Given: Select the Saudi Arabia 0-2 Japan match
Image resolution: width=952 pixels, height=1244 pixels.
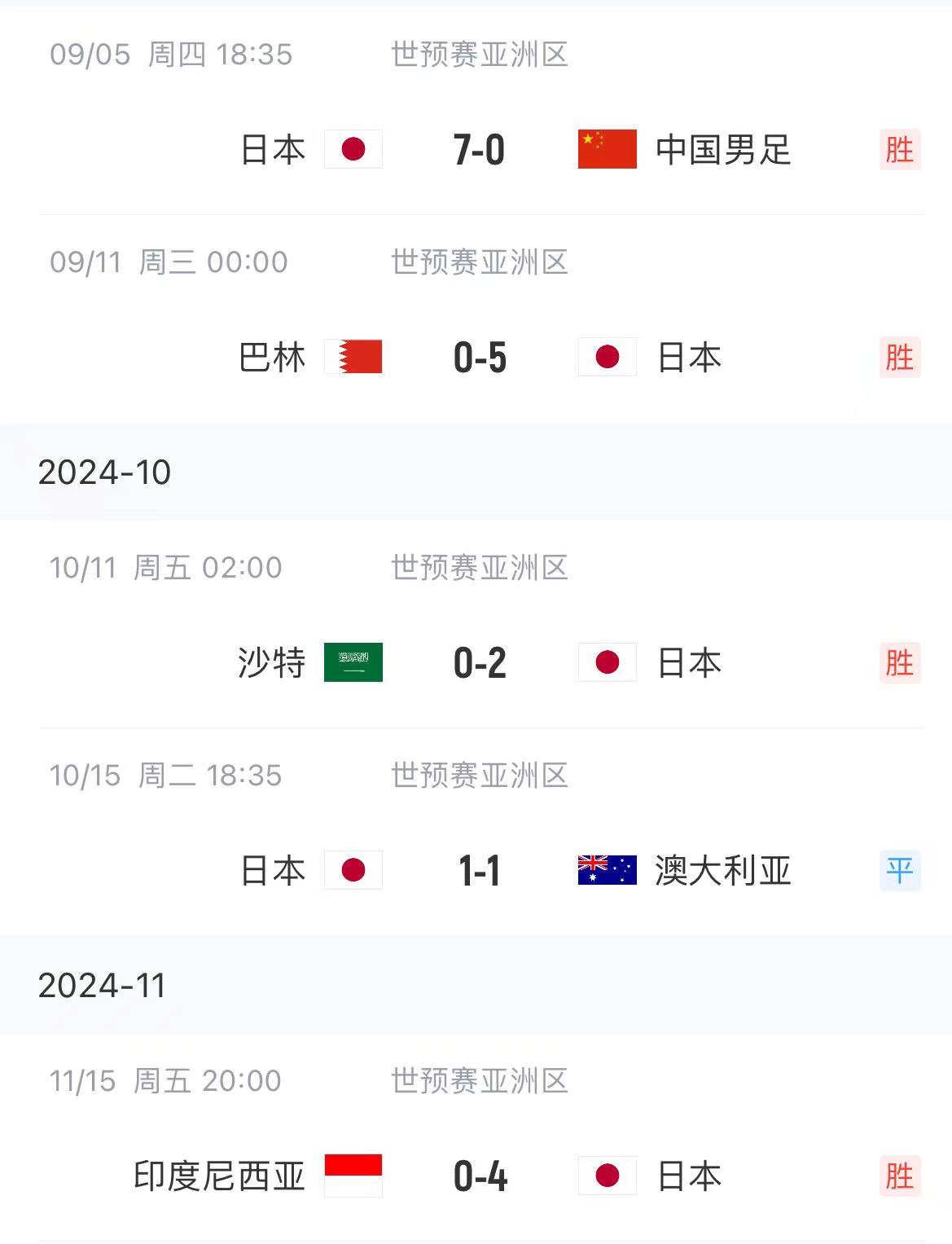Looking at the screenshot, I should (x=480, y=663).
